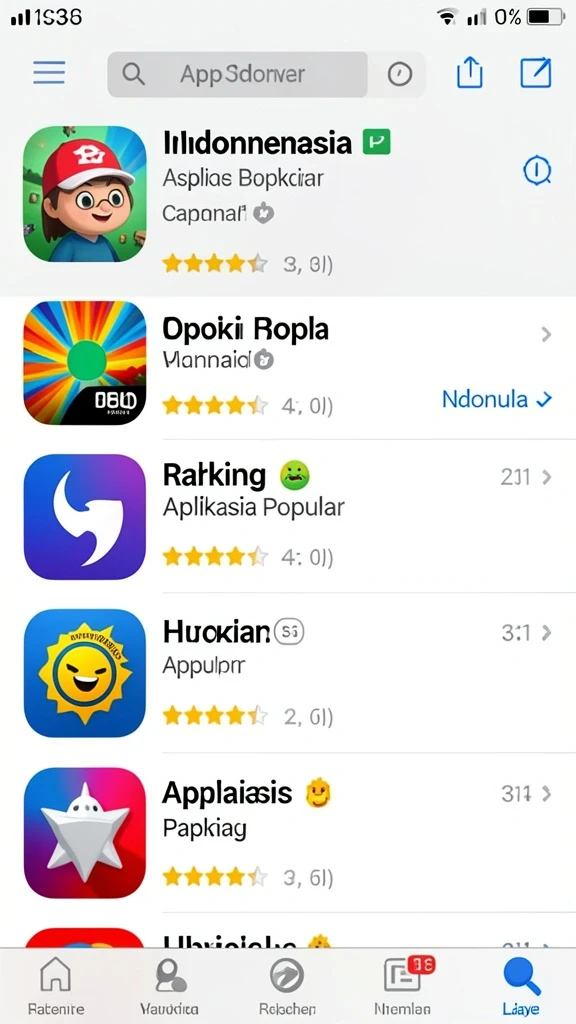Share using the top bar share icon
The image size is (576, 1024).
tap(470, 72)
